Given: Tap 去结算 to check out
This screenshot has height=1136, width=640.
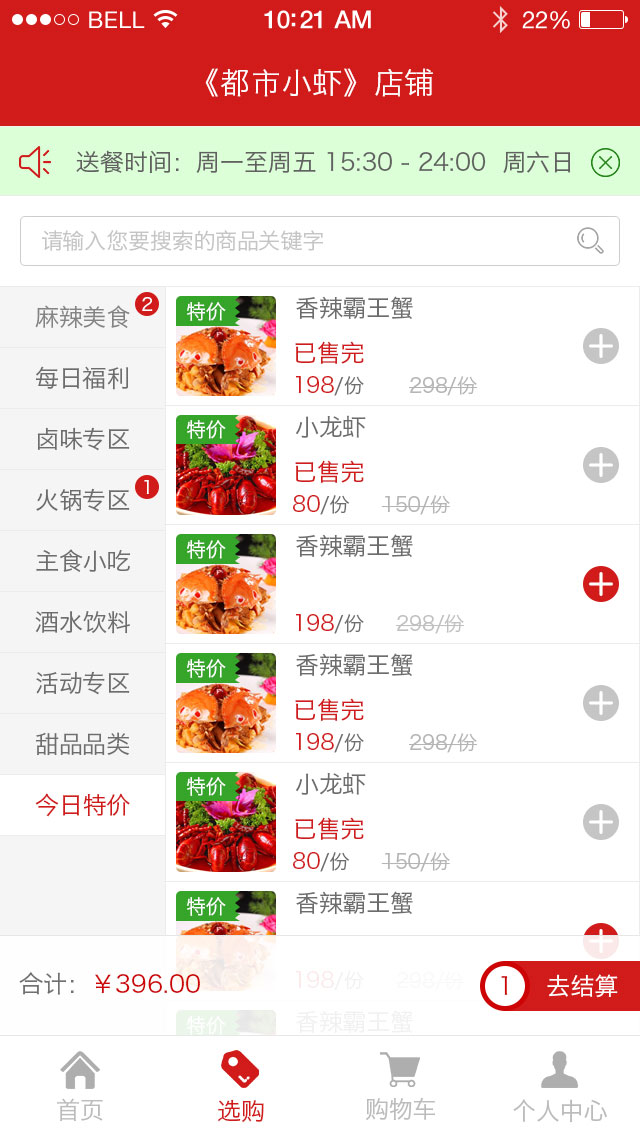Looking at the screenshot, I should 581,986.
